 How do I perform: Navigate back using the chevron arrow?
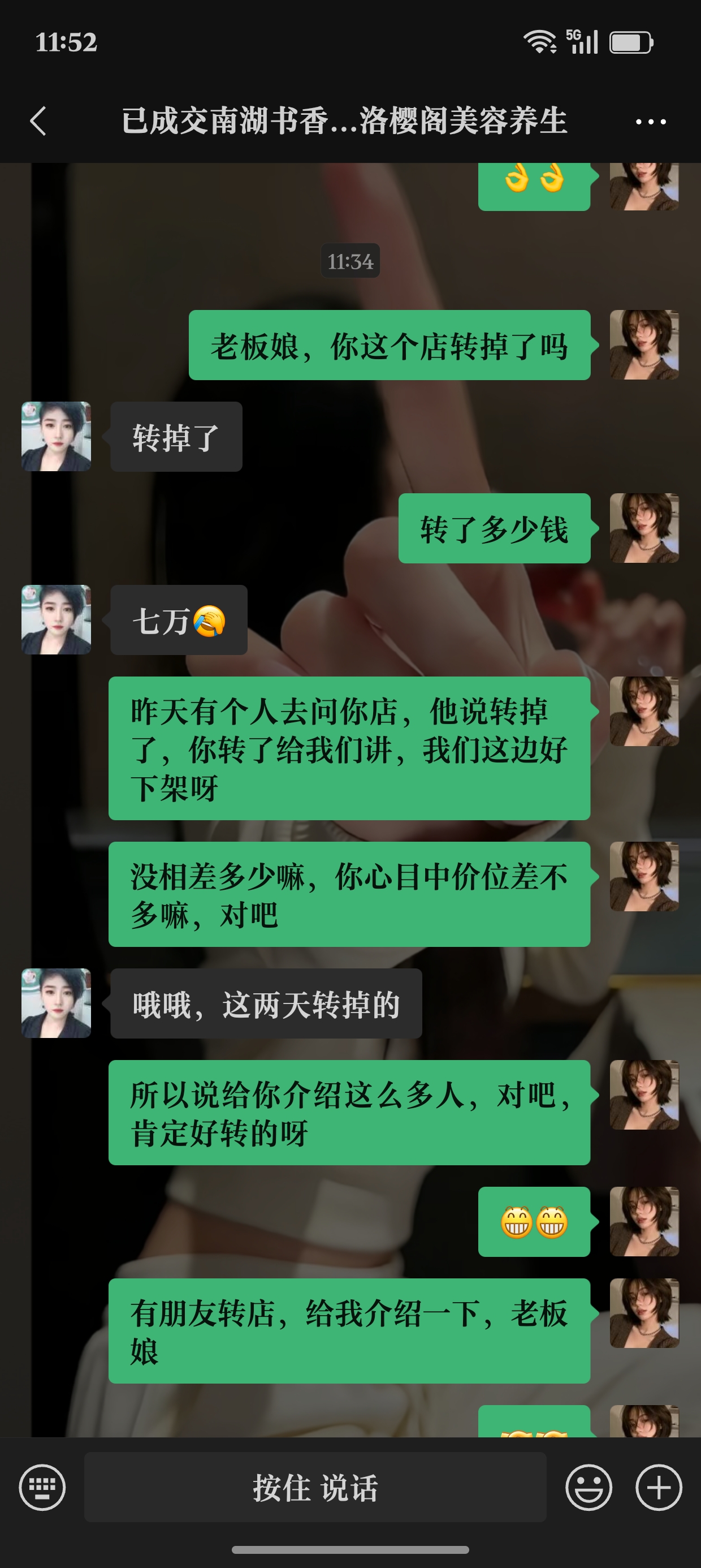38,121
